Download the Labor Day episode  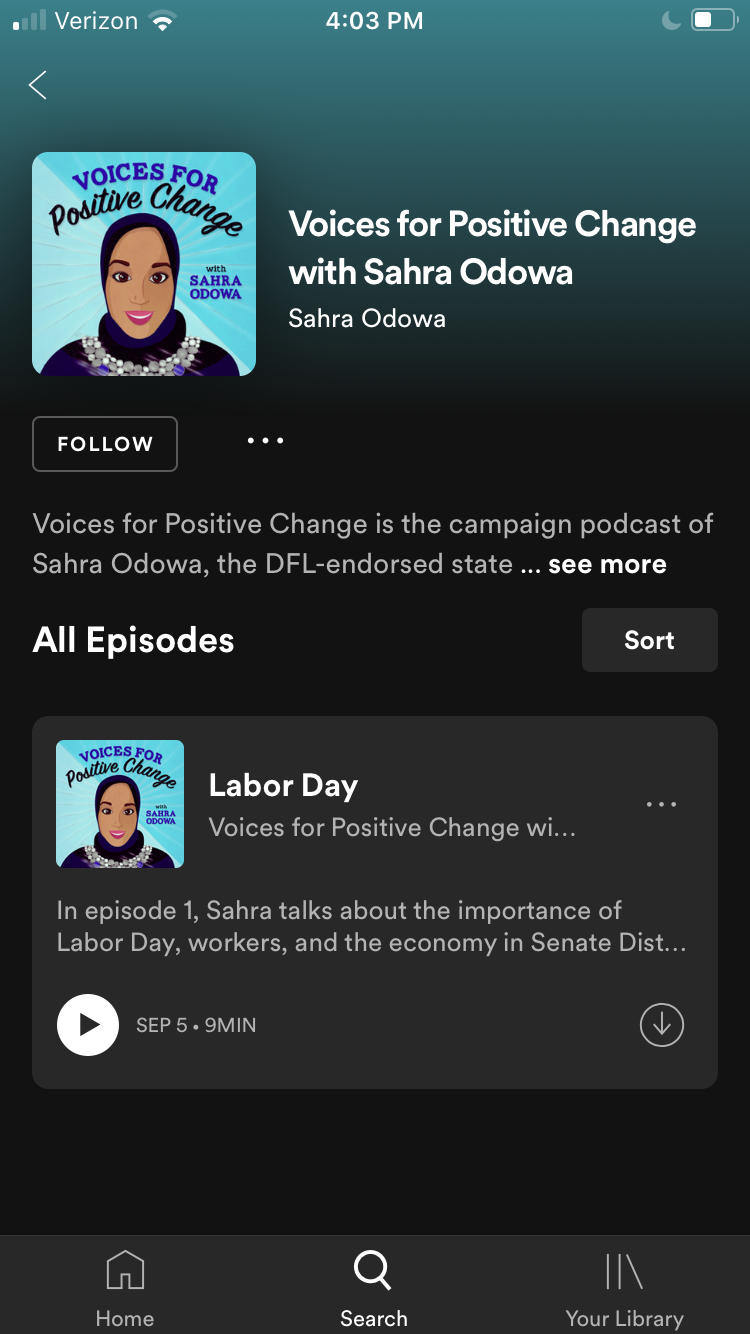click(x=661, y=1025)
